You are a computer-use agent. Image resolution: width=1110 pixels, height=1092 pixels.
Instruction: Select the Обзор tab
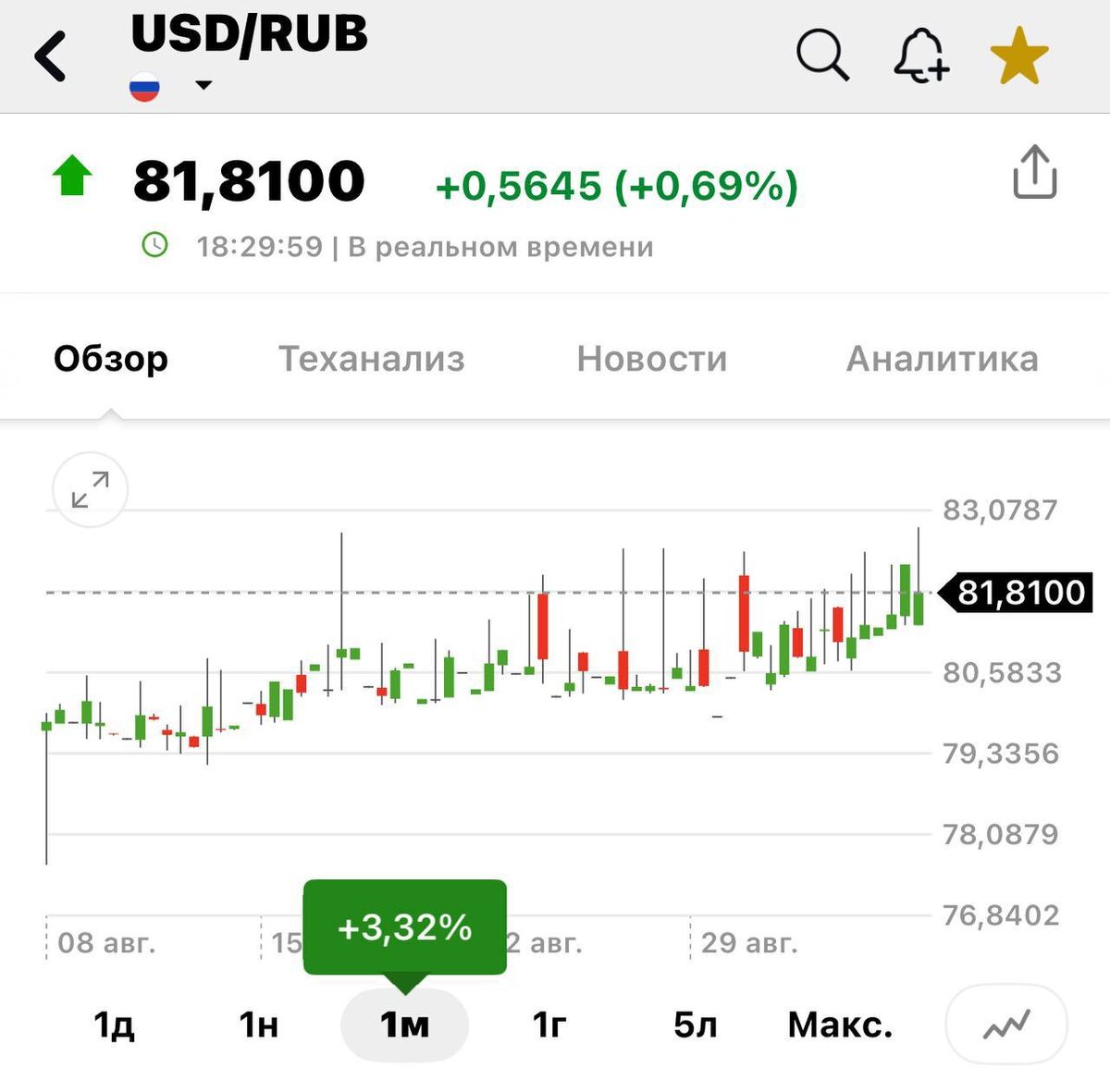coord(111,359)
